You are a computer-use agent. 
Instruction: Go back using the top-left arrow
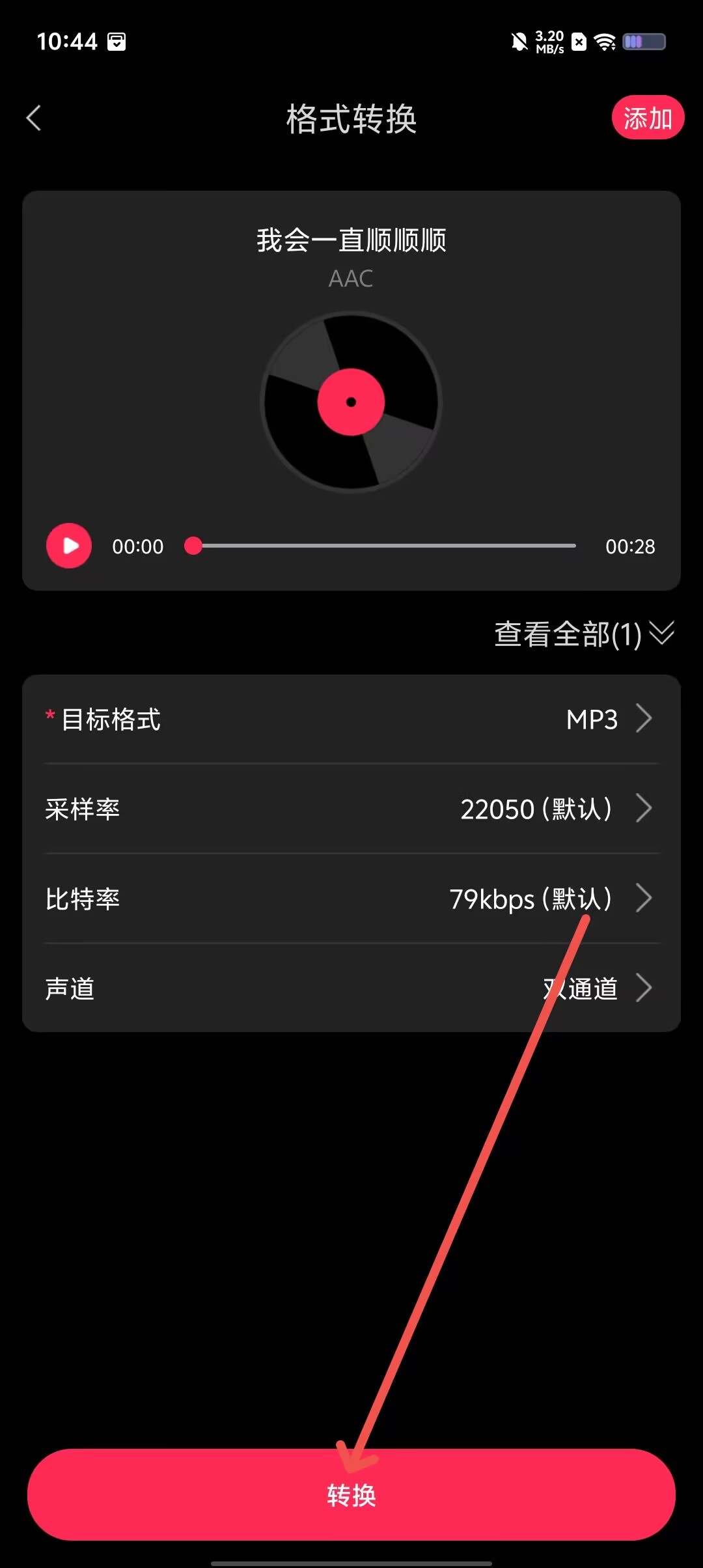click(34, 119)
